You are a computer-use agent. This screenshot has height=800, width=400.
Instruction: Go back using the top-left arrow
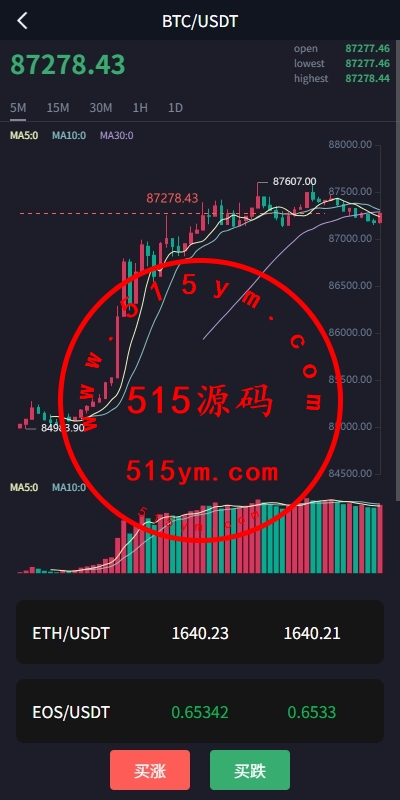[x=22, y=21]
